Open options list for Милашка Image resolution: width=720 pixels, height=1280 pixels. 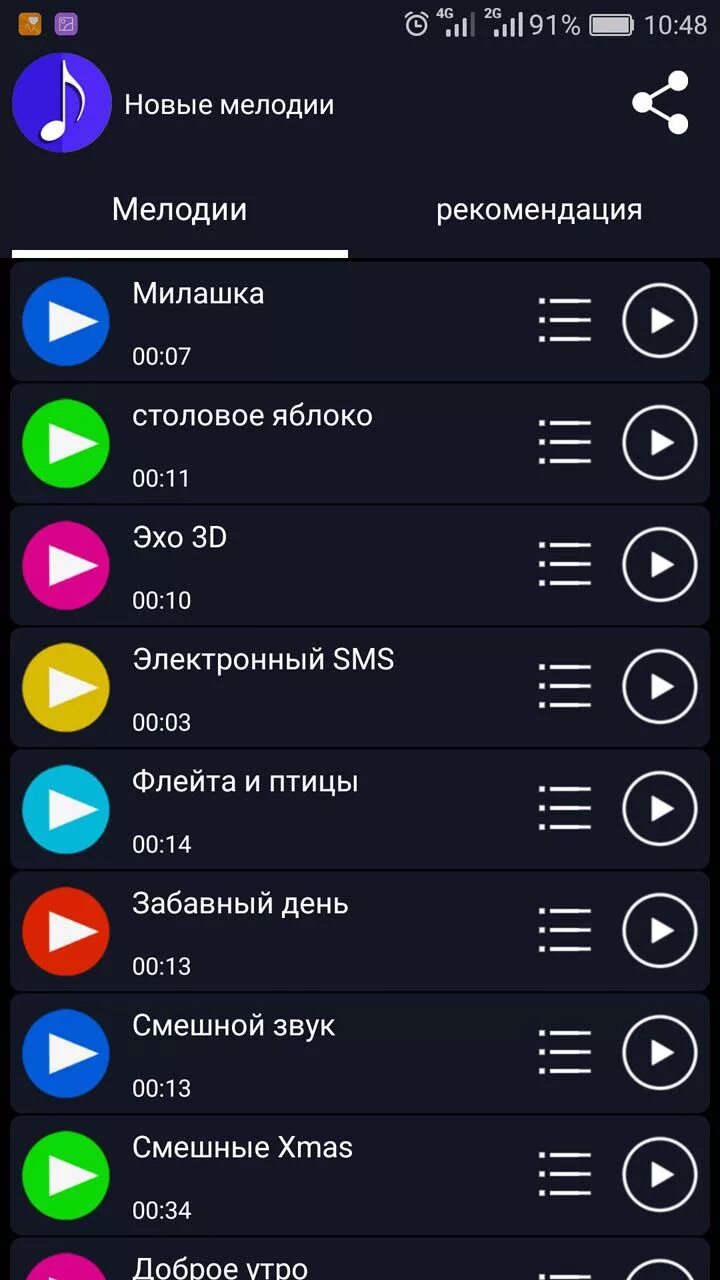point(563,321)
